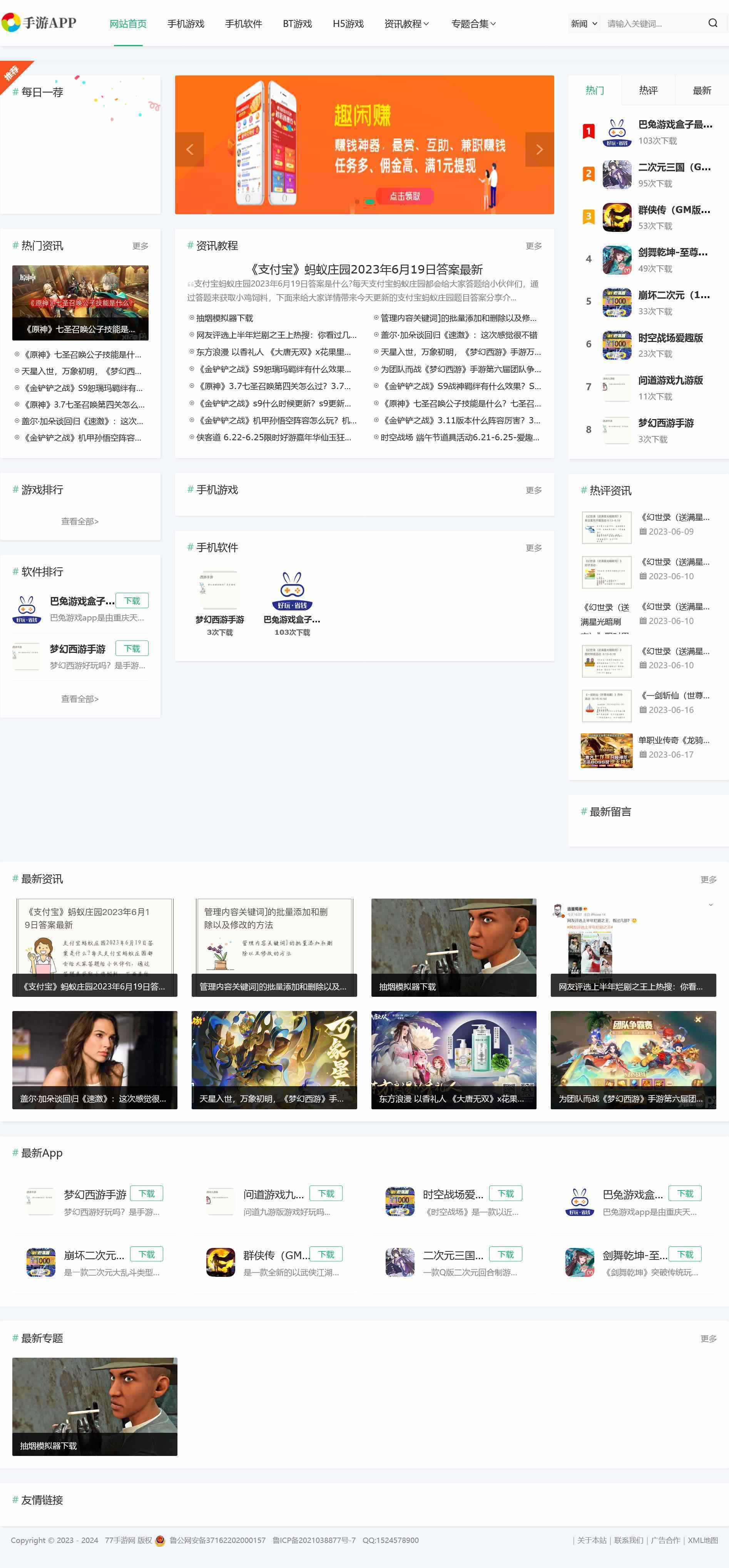Open 联系我们 footer link
The image size is (729, 1568).
[x=629, y=1540]
